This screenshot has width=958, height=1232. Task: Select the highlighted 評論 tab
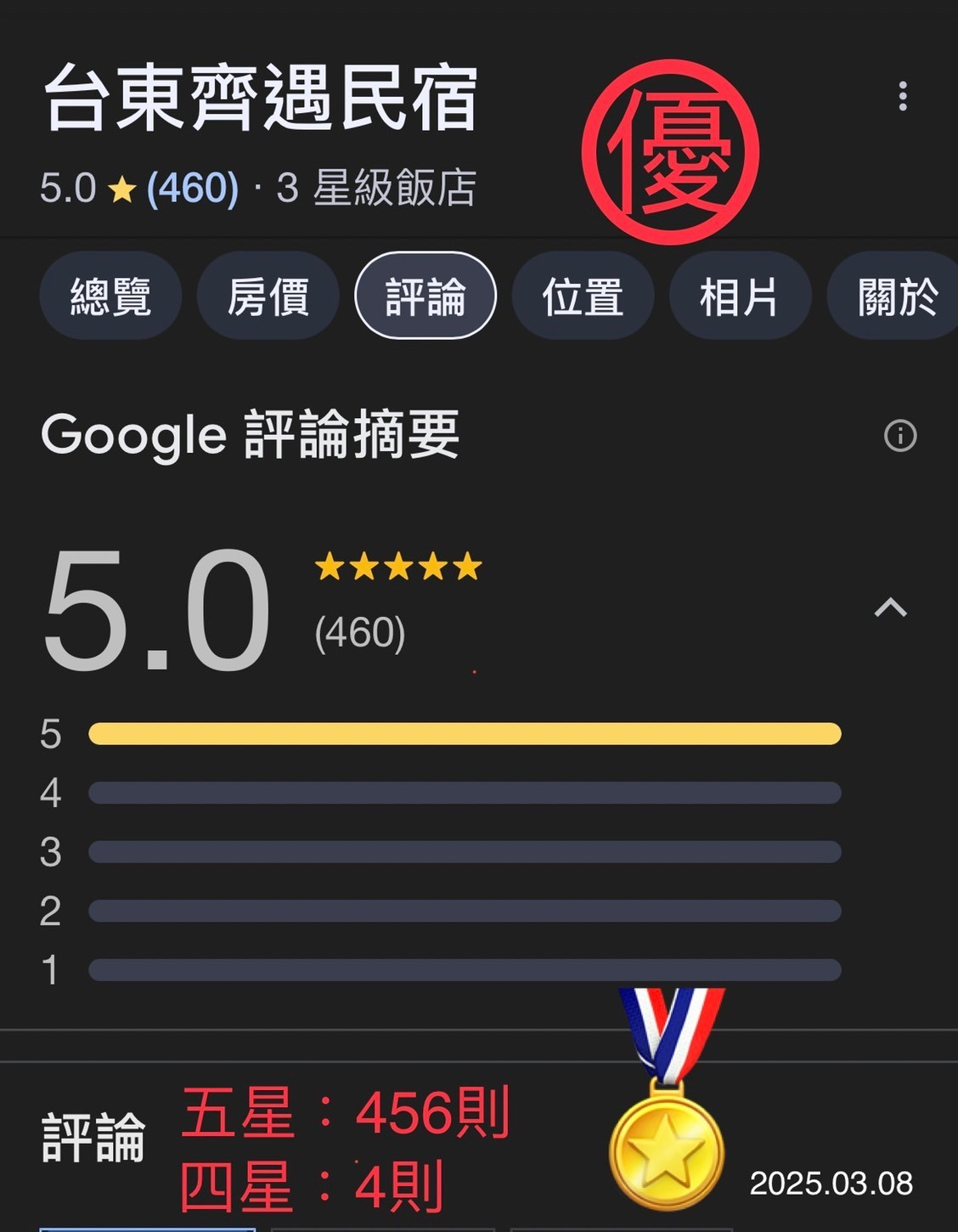coord(425,296)
